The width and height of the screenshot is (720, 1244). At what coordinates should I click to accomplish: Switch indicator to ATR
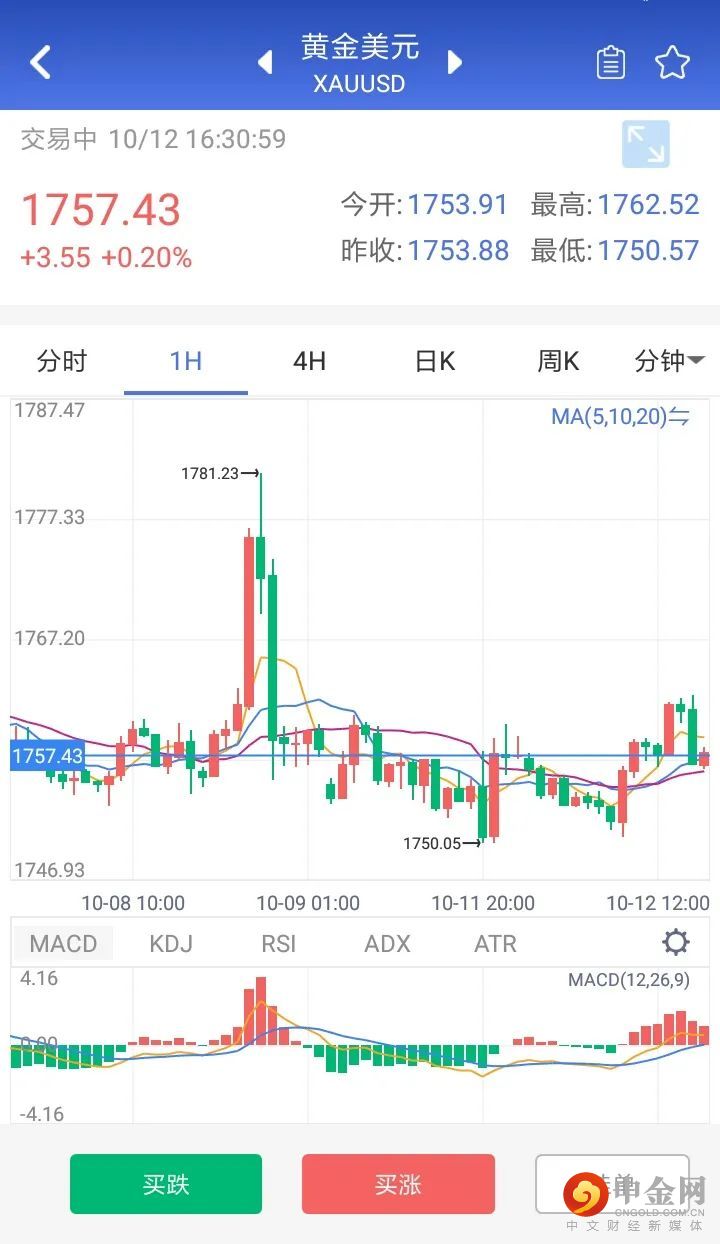[x=495, y=943]
